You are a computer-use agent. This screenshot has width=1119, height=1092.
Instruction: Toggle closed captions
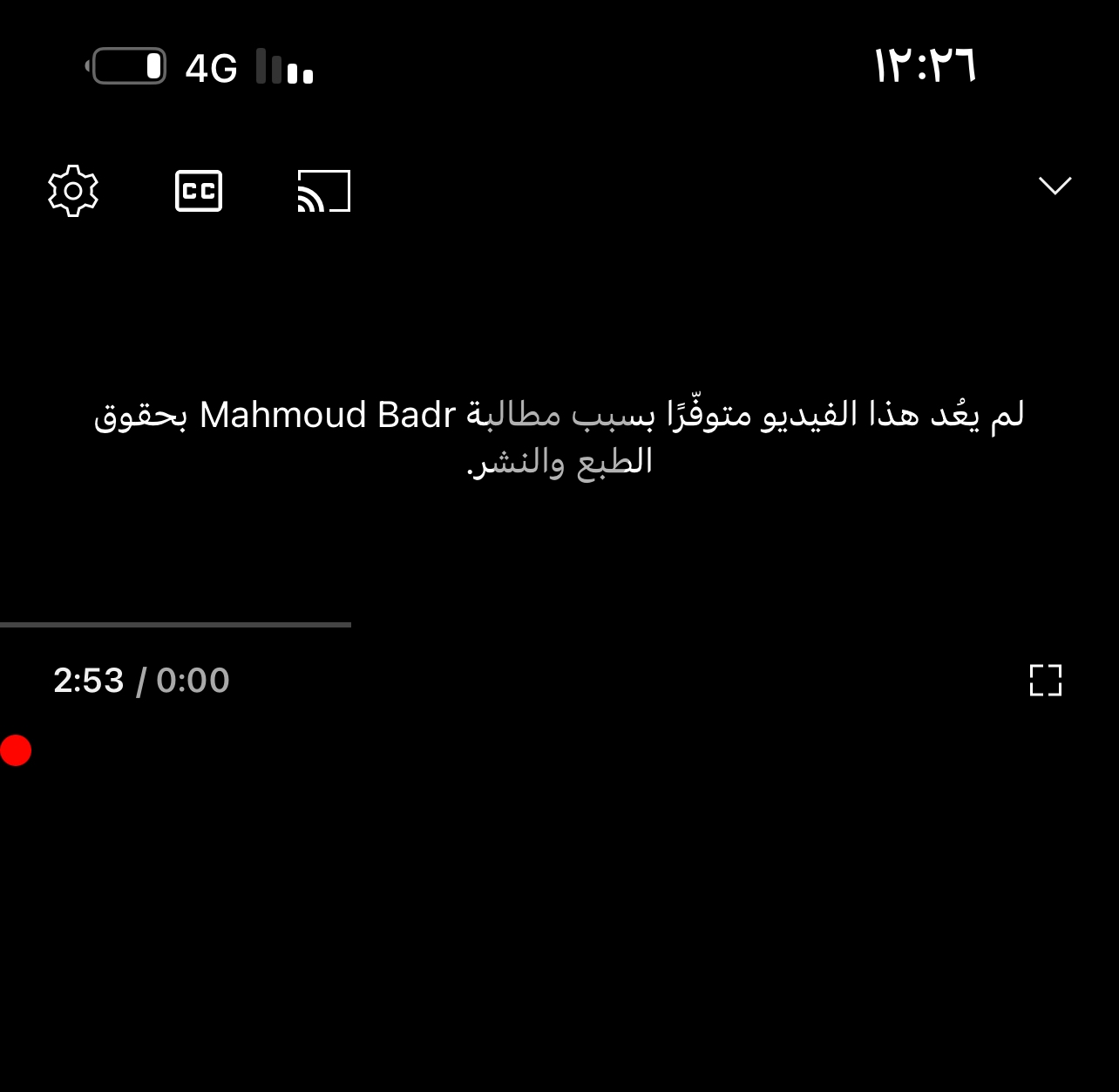tap(199, 191)
